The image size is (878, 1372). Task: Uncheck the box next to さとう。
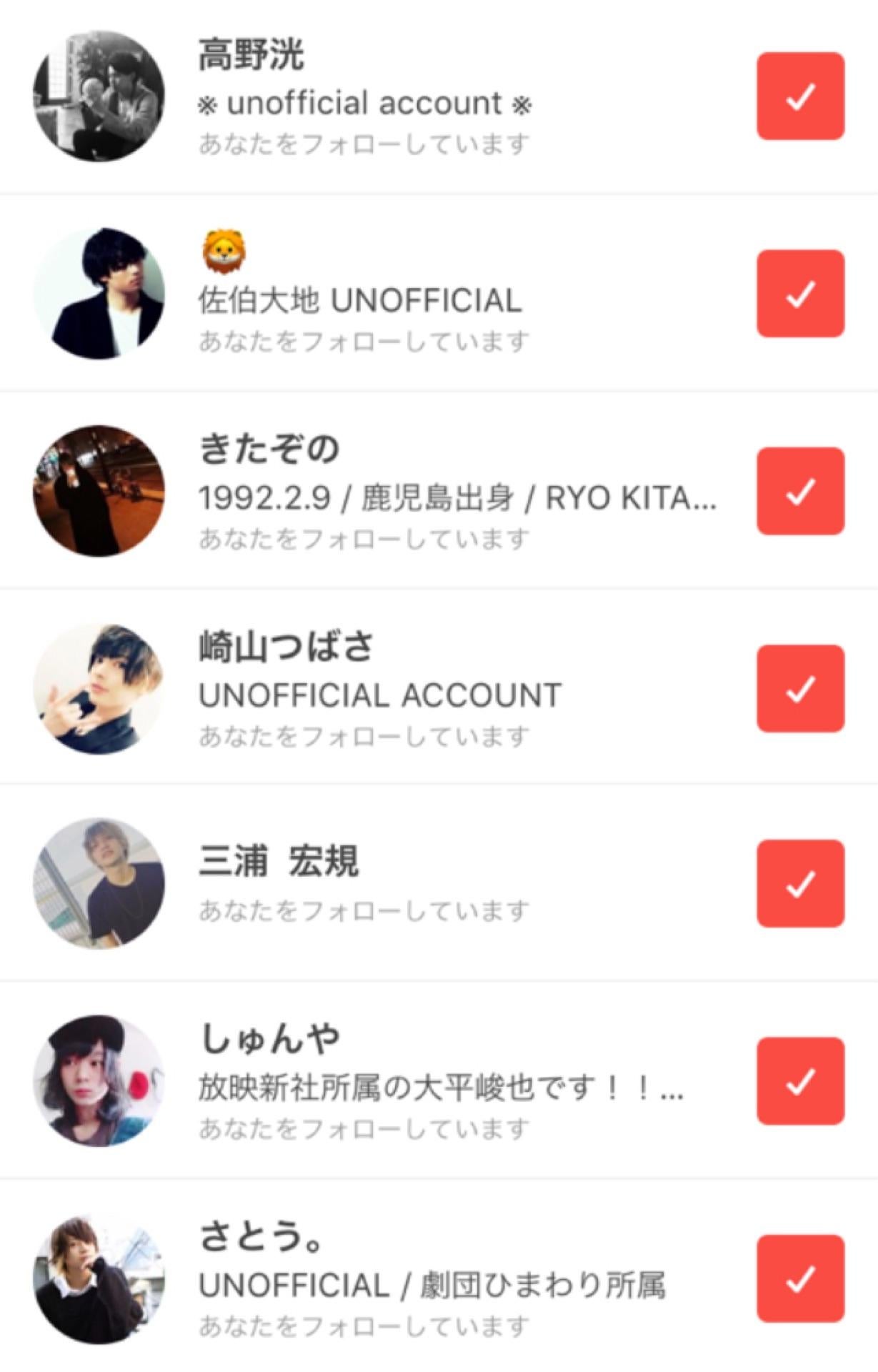(x=800, y=1278)
